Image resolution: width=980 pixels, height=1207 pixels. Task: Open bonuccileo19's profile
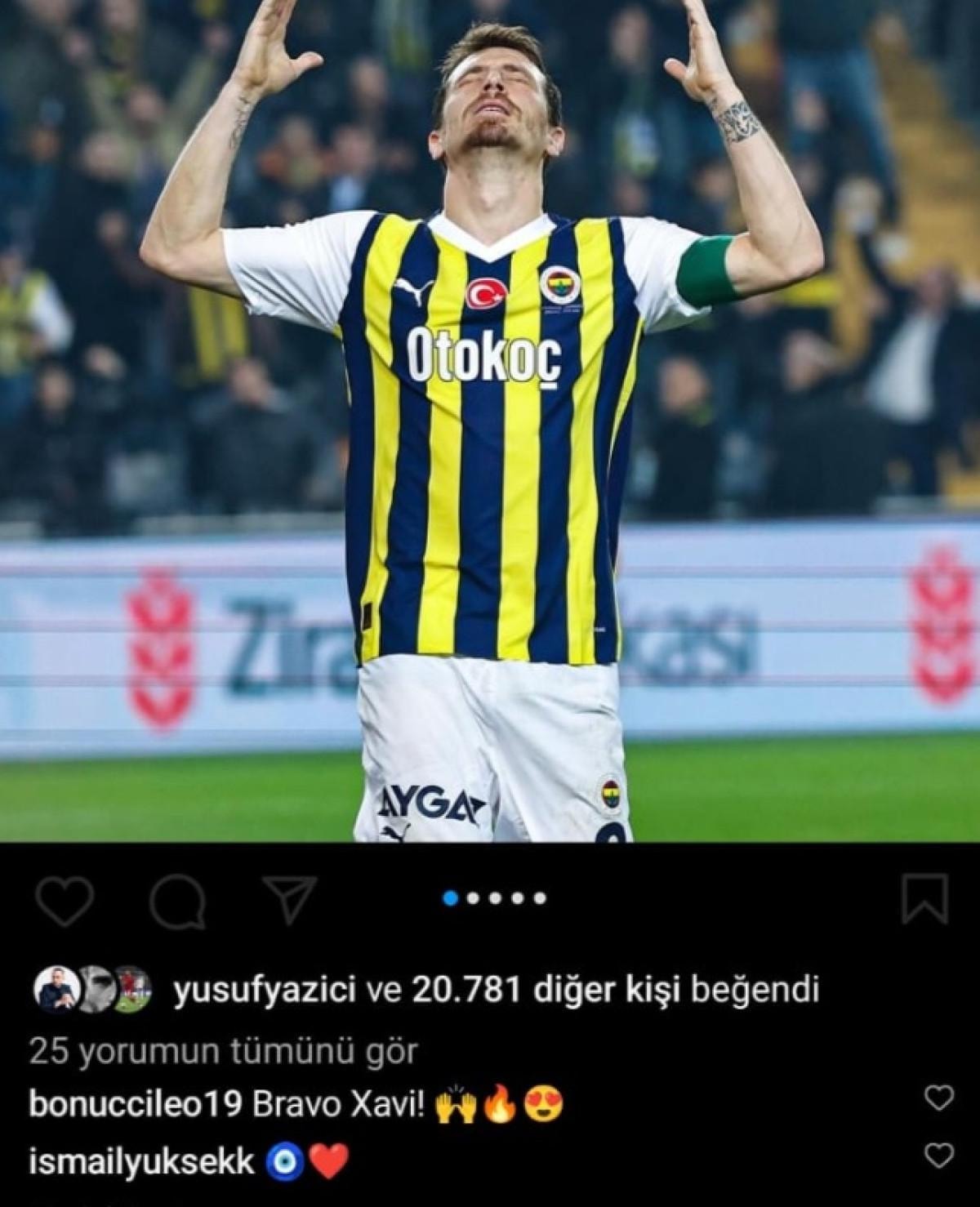135,1105
